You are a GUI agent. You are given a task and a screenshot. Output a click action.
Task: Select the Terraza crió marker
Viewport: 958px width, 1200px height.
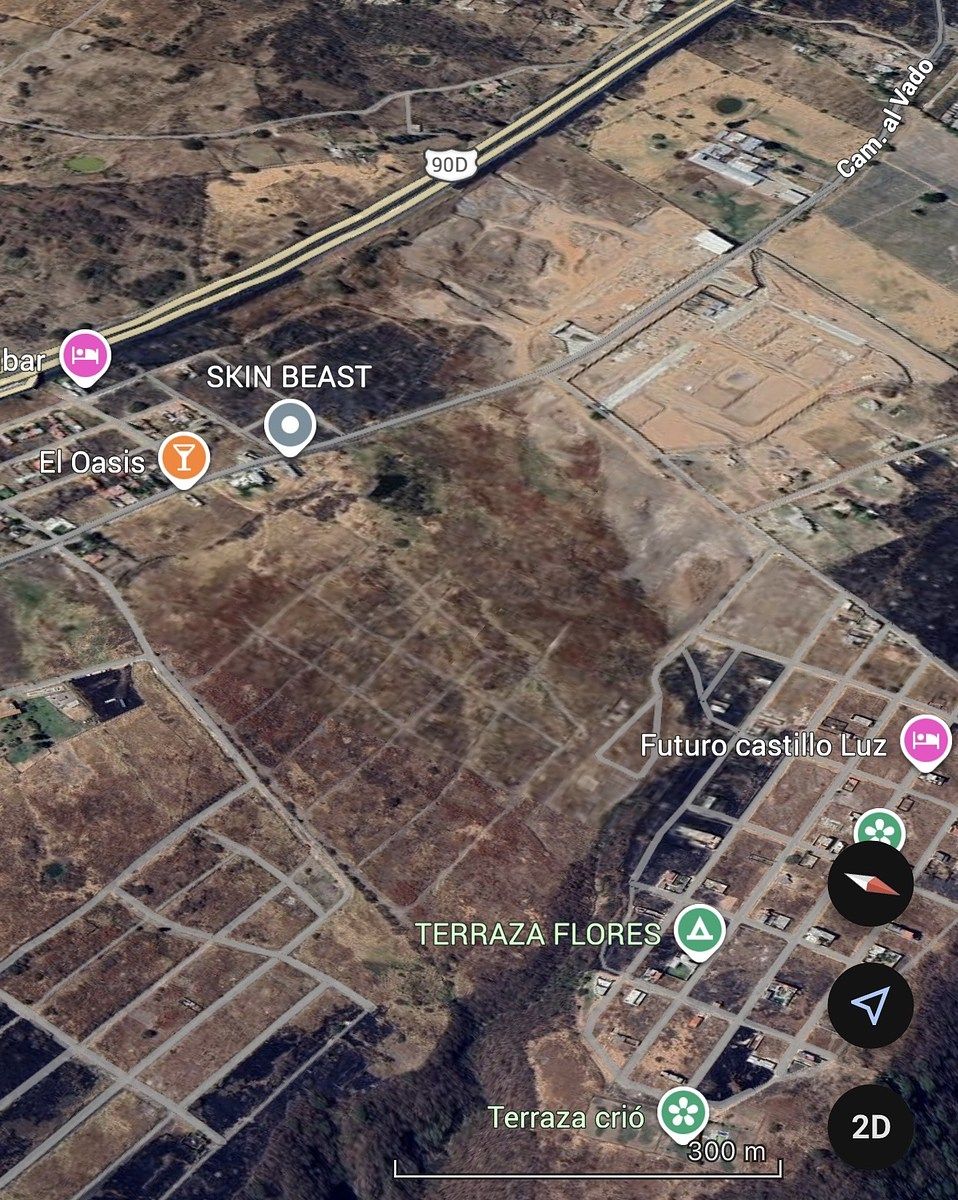tap(684, 1114)
